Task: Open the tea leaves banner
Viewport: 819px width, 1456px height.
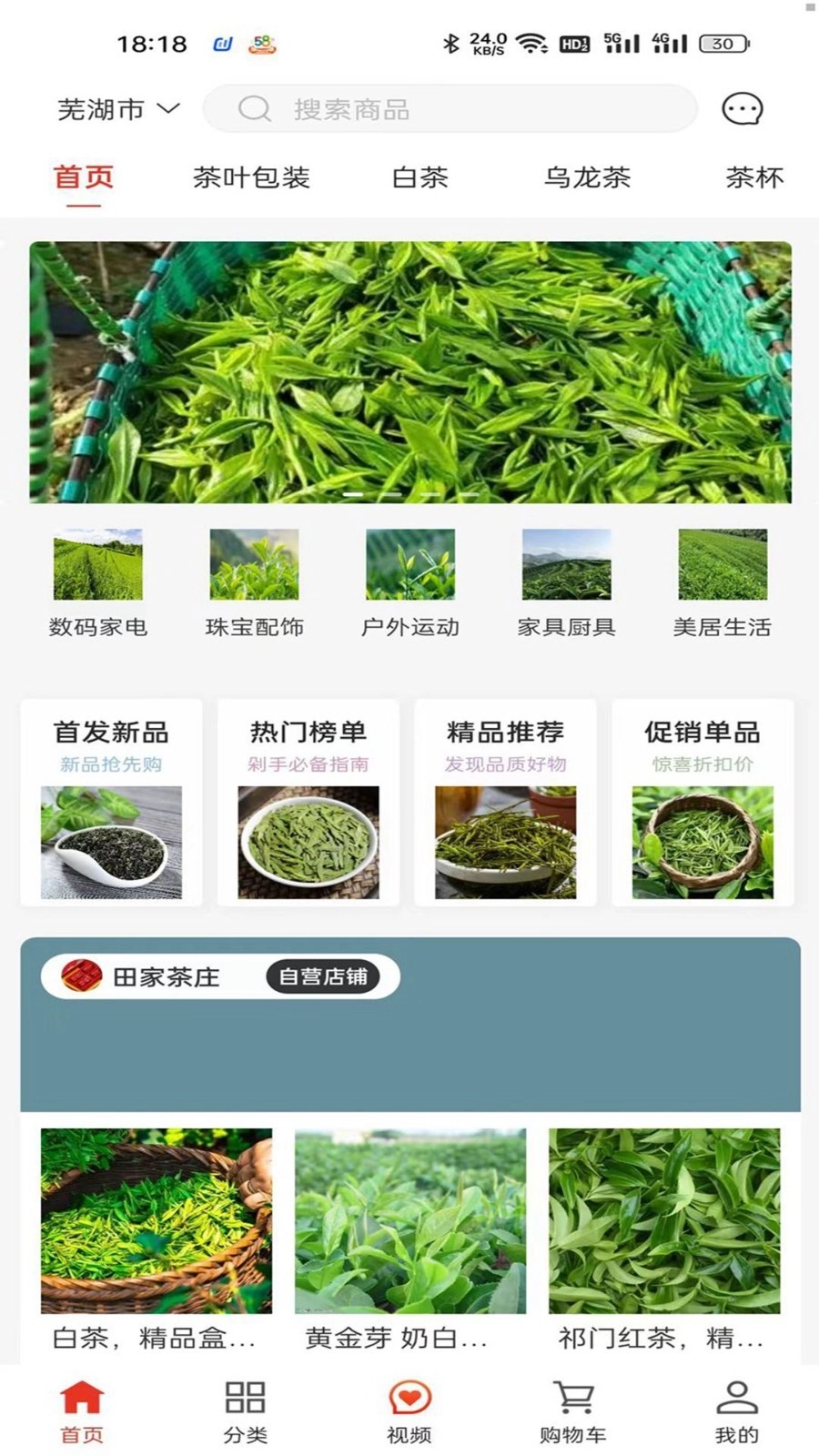Action: pos(409,371)
